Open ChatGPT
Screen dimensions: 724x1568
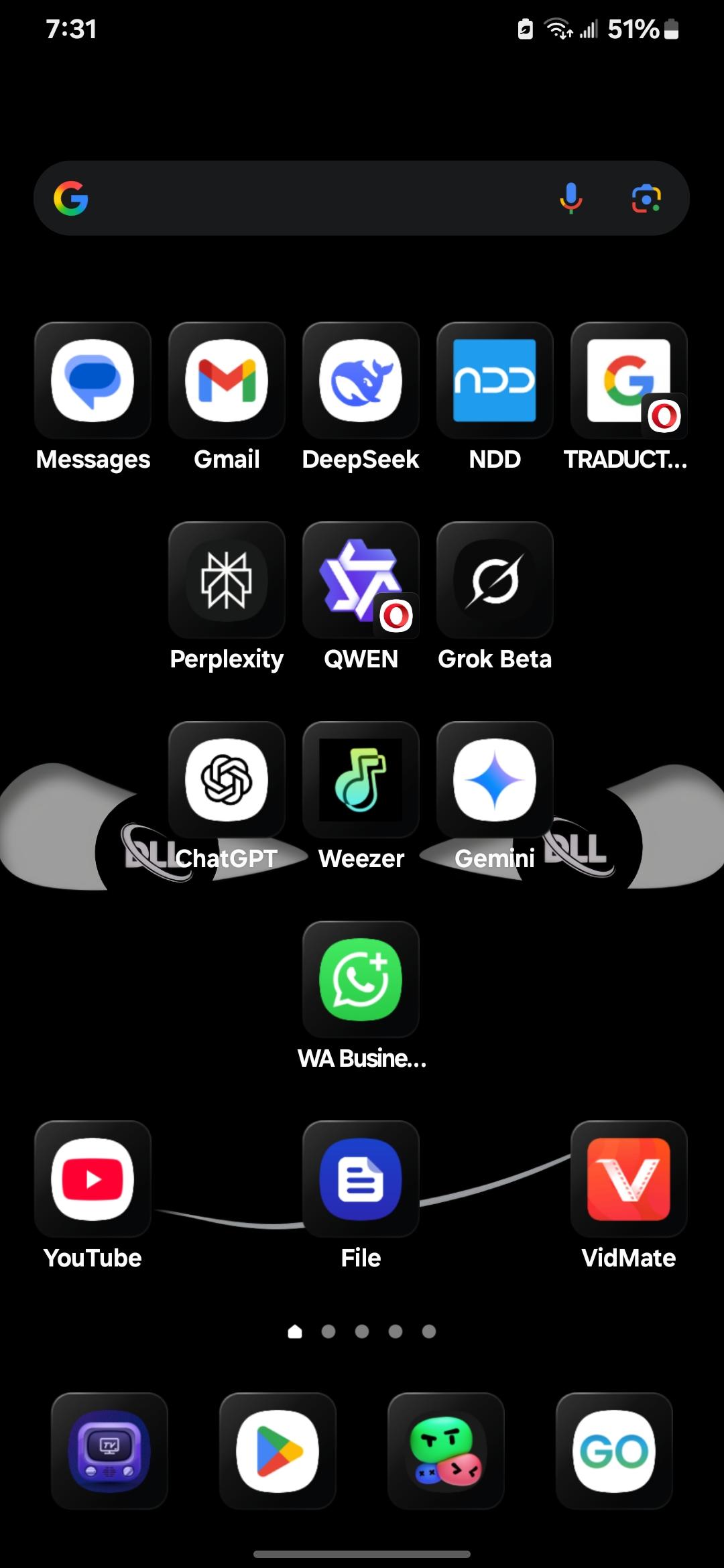(226, 779)
